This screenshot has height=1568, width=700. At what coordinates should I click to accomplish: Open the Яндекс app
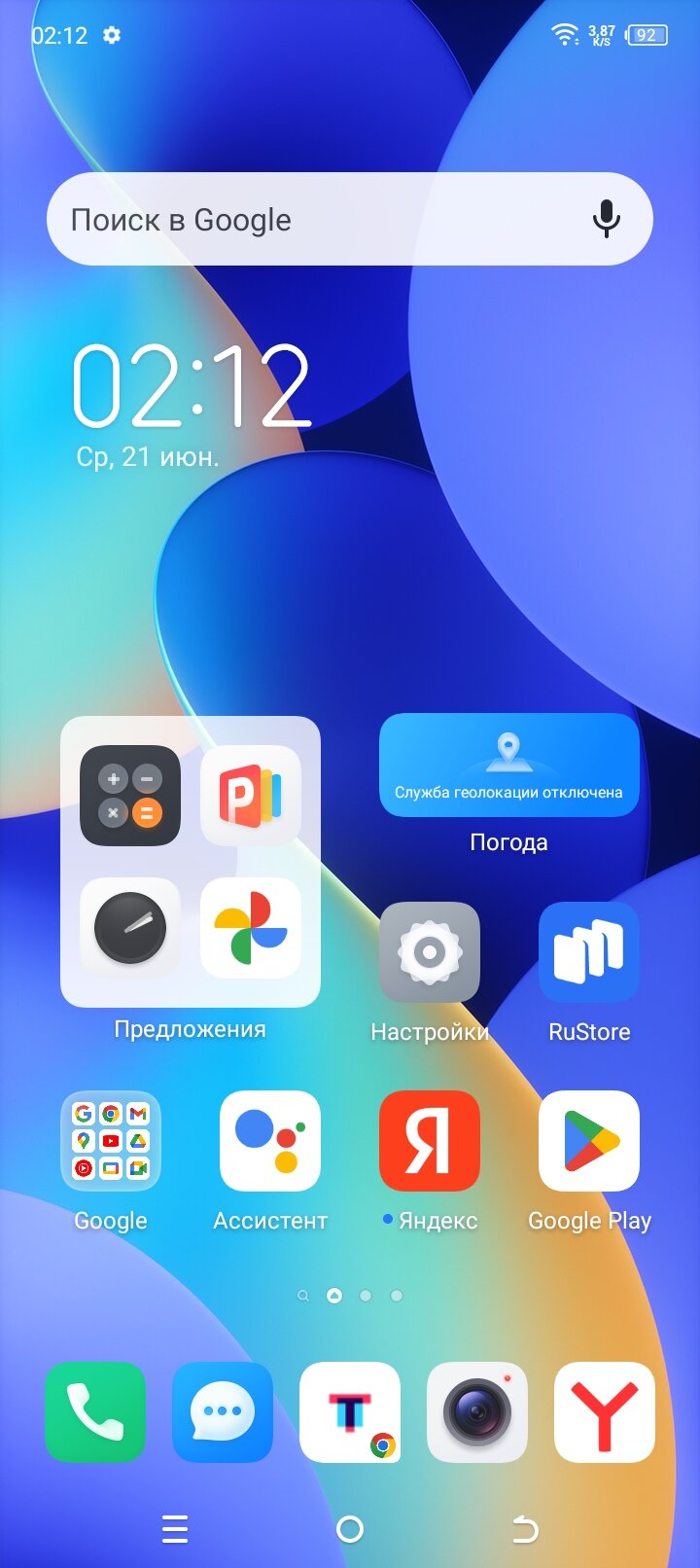coord(429,1141)
